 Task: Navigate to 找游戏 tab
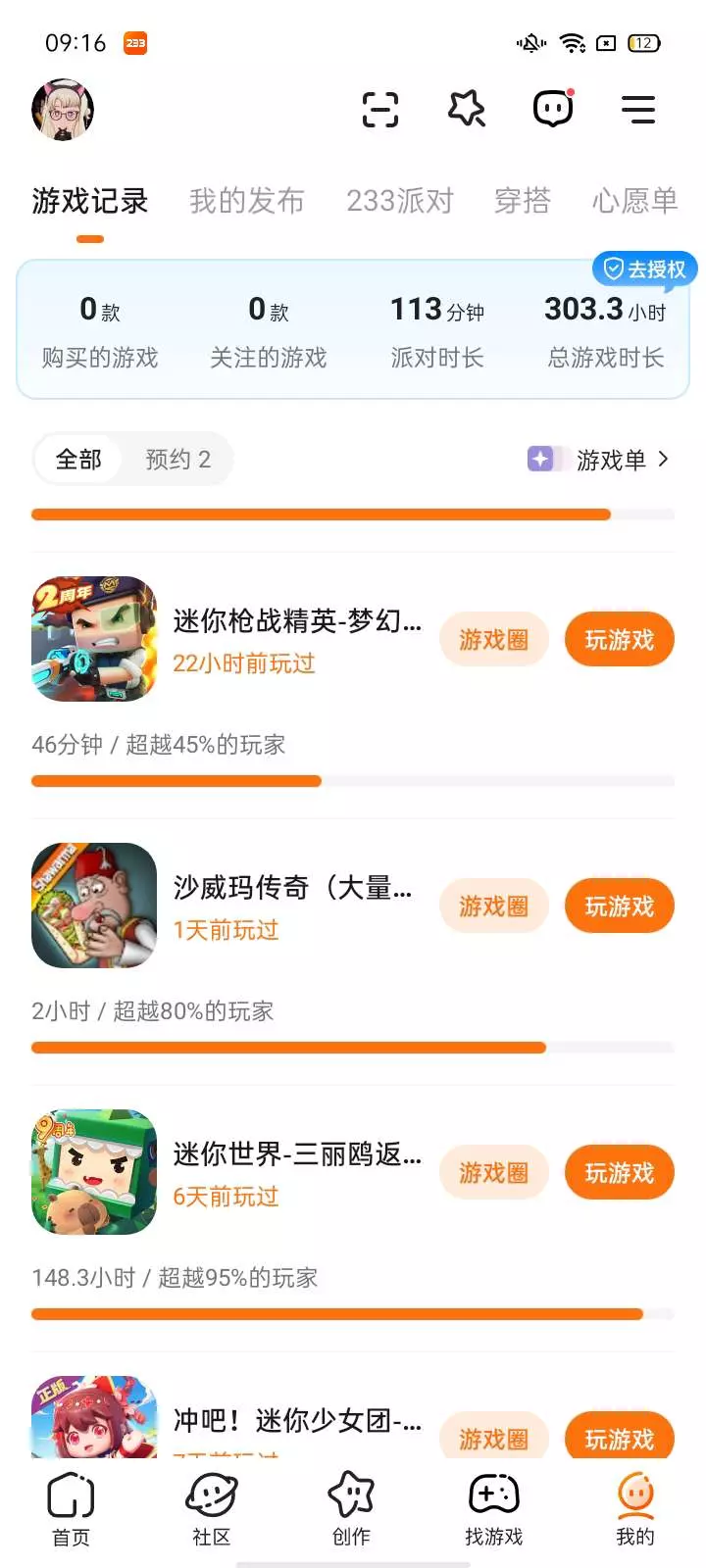[x=493, y=1509]
